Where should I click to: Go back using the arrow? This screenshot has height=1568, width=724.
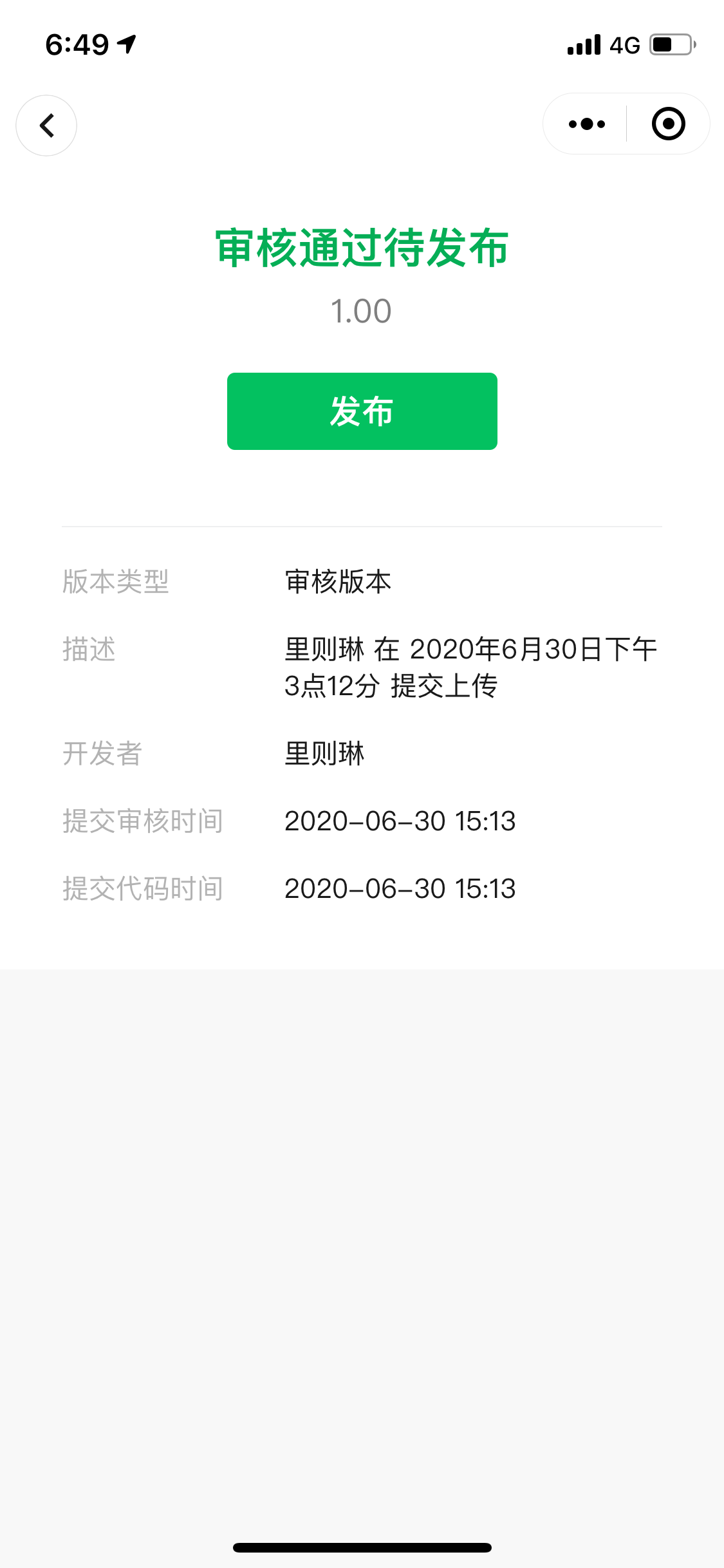tap(46, 126)
